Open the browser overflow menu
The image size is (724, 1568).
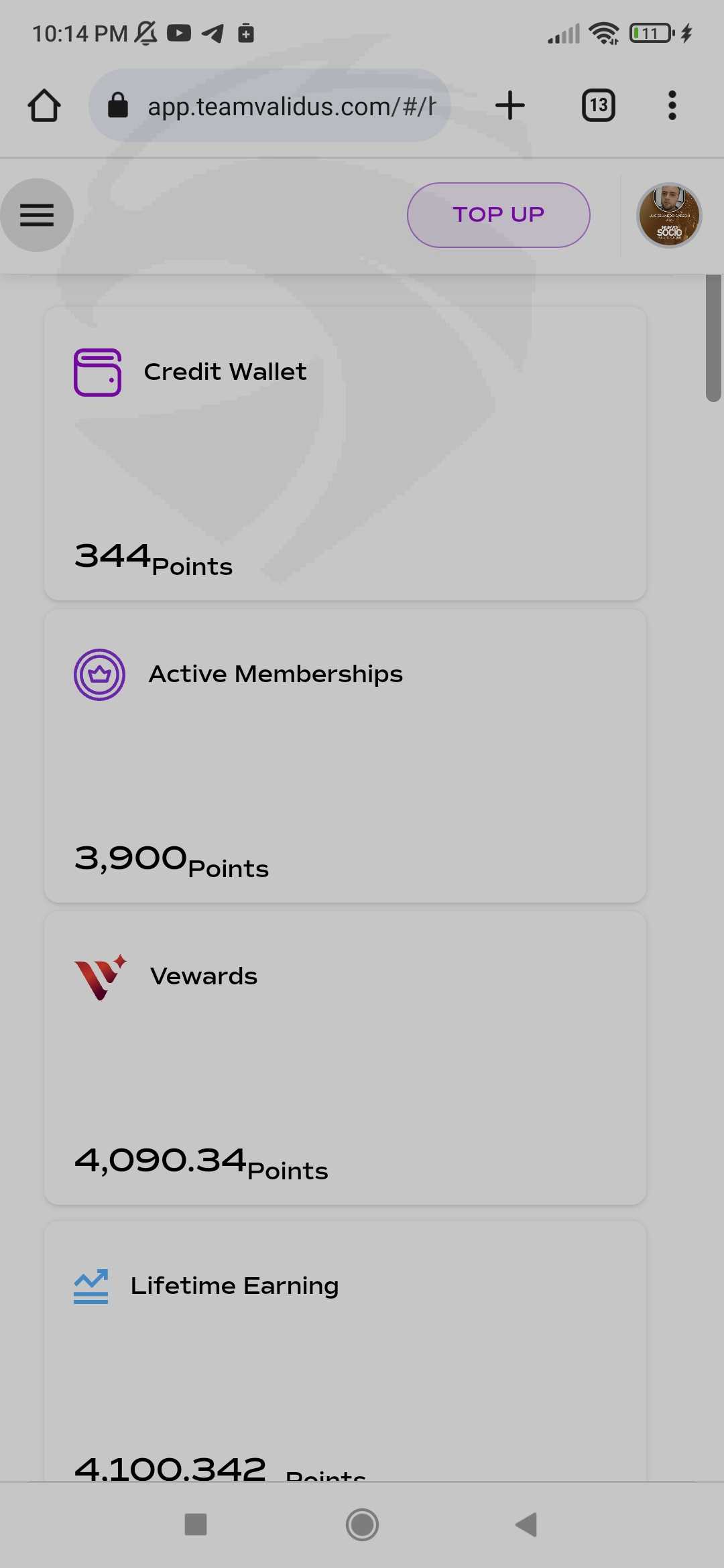[672, 105]
